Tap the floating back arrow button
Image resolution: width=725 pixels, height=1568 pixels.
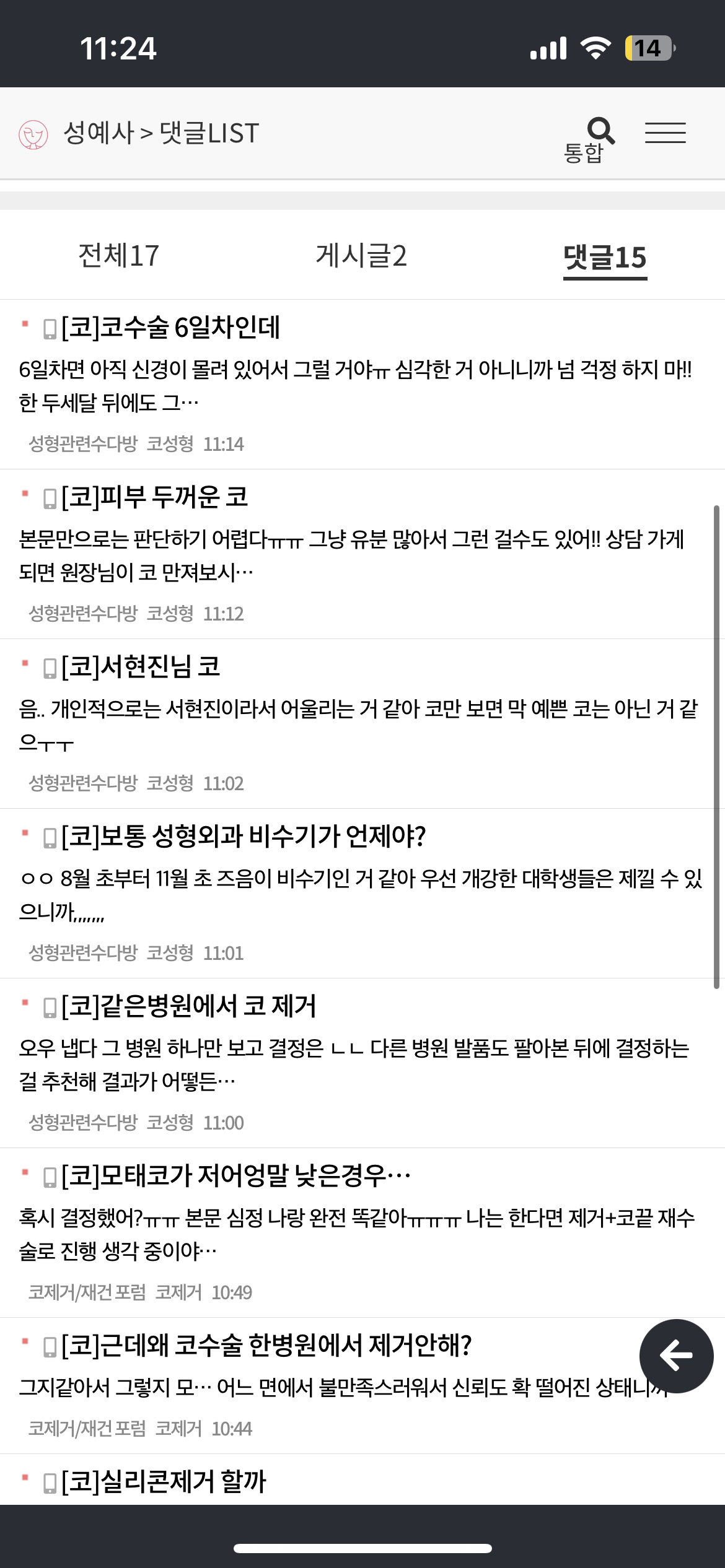676,1356
